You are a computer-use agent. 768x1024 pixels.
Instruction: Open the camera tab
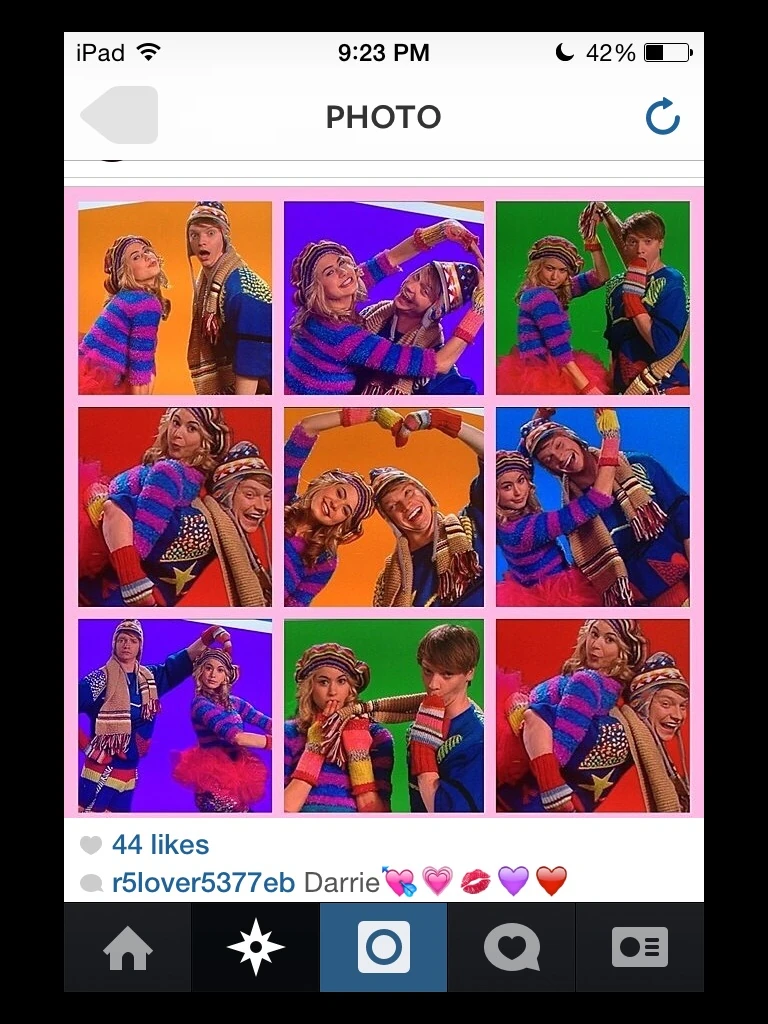pyautogui.click(x=384, y=948)
